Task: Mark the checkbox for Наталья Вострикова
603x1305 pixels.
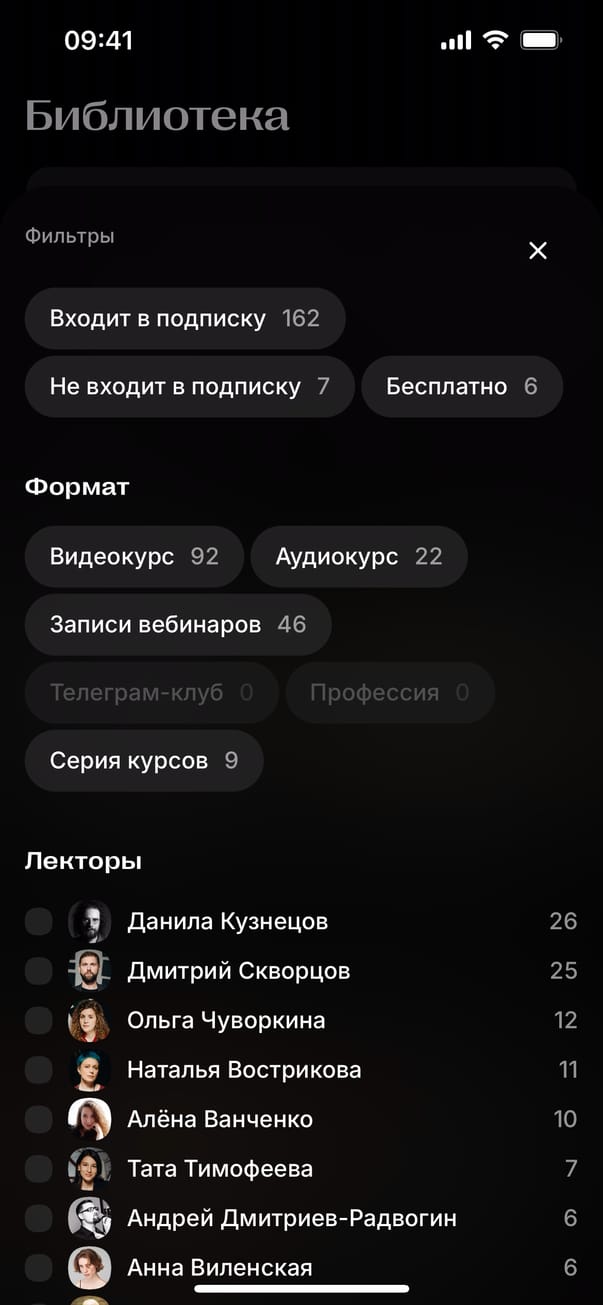Action: click(x=39, y=1070)
